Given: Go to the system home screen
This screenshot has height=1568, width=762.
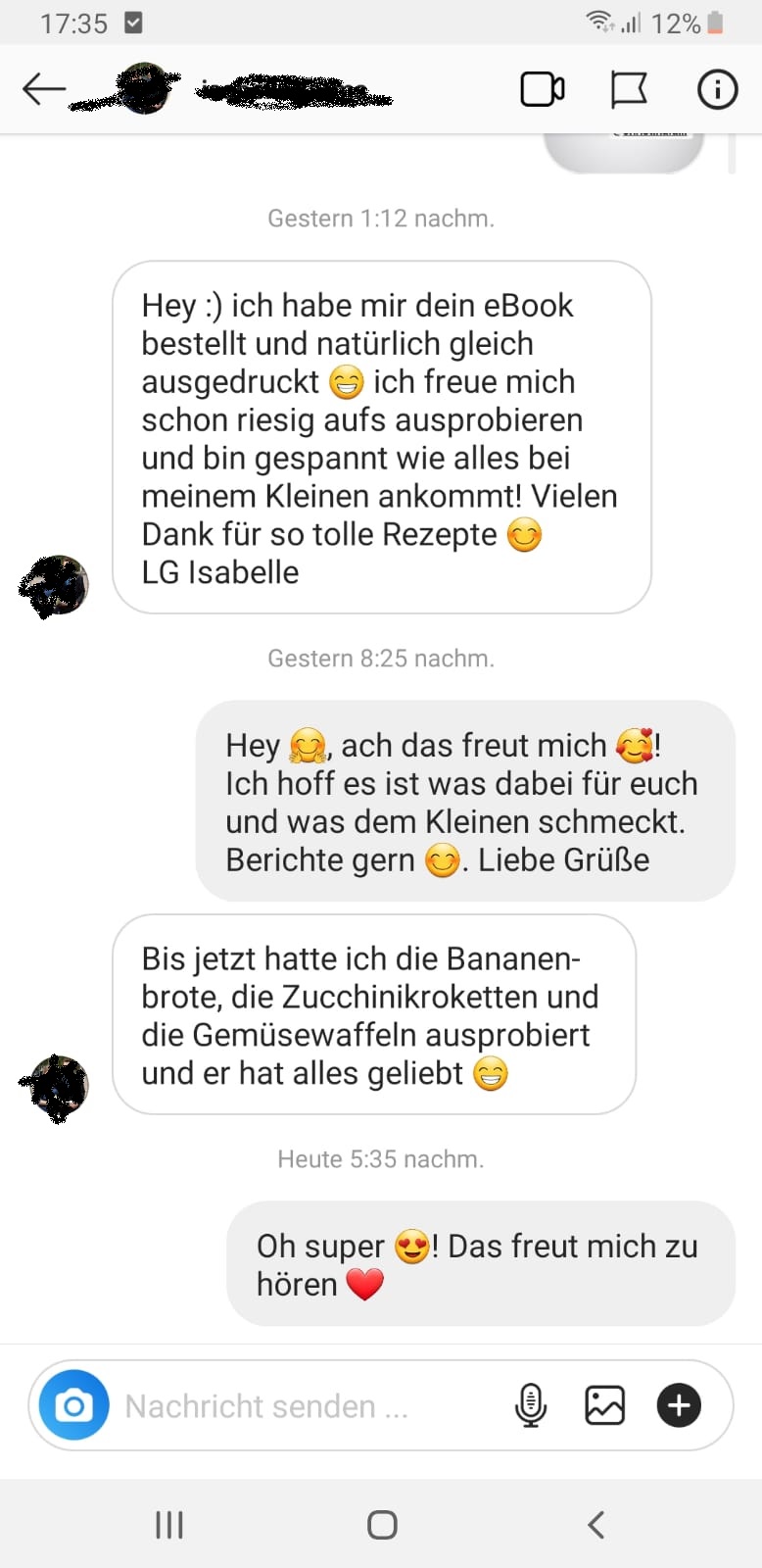Looking at the screenshot, I should [x=382, y=1525].
